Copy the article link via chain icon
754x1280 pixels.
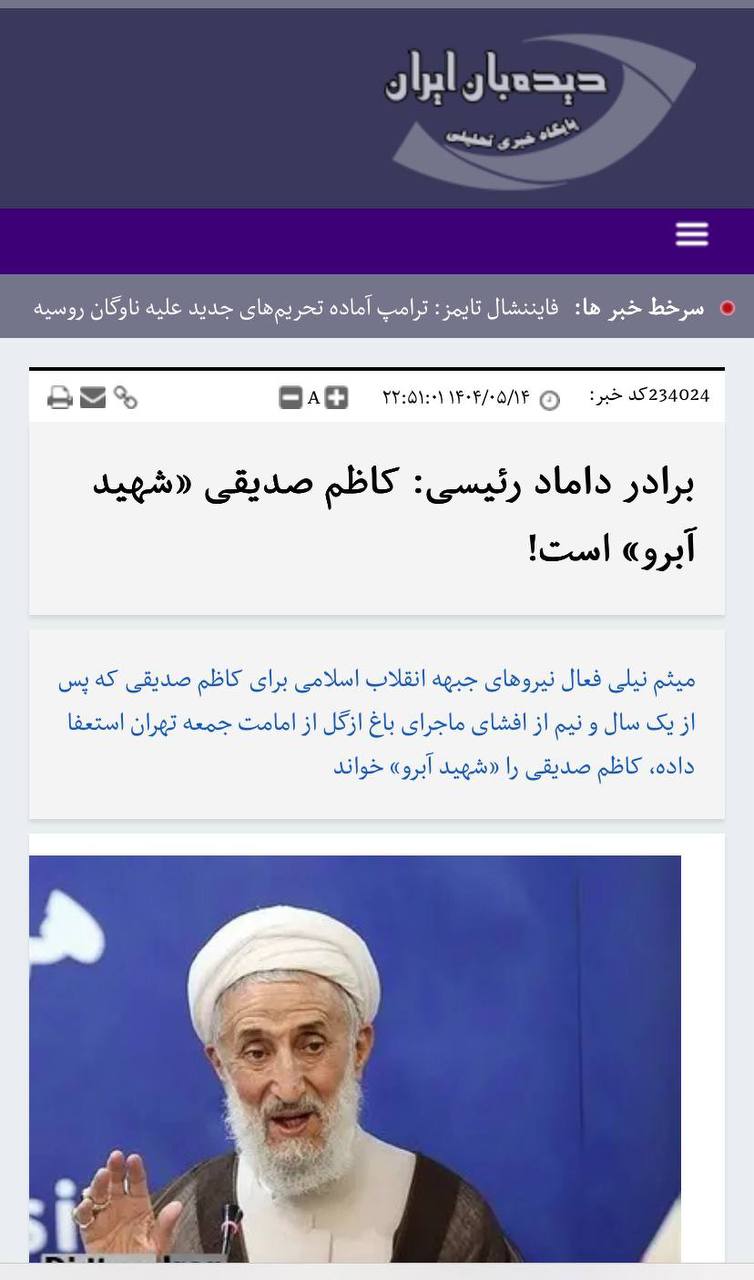click(126, 398)
